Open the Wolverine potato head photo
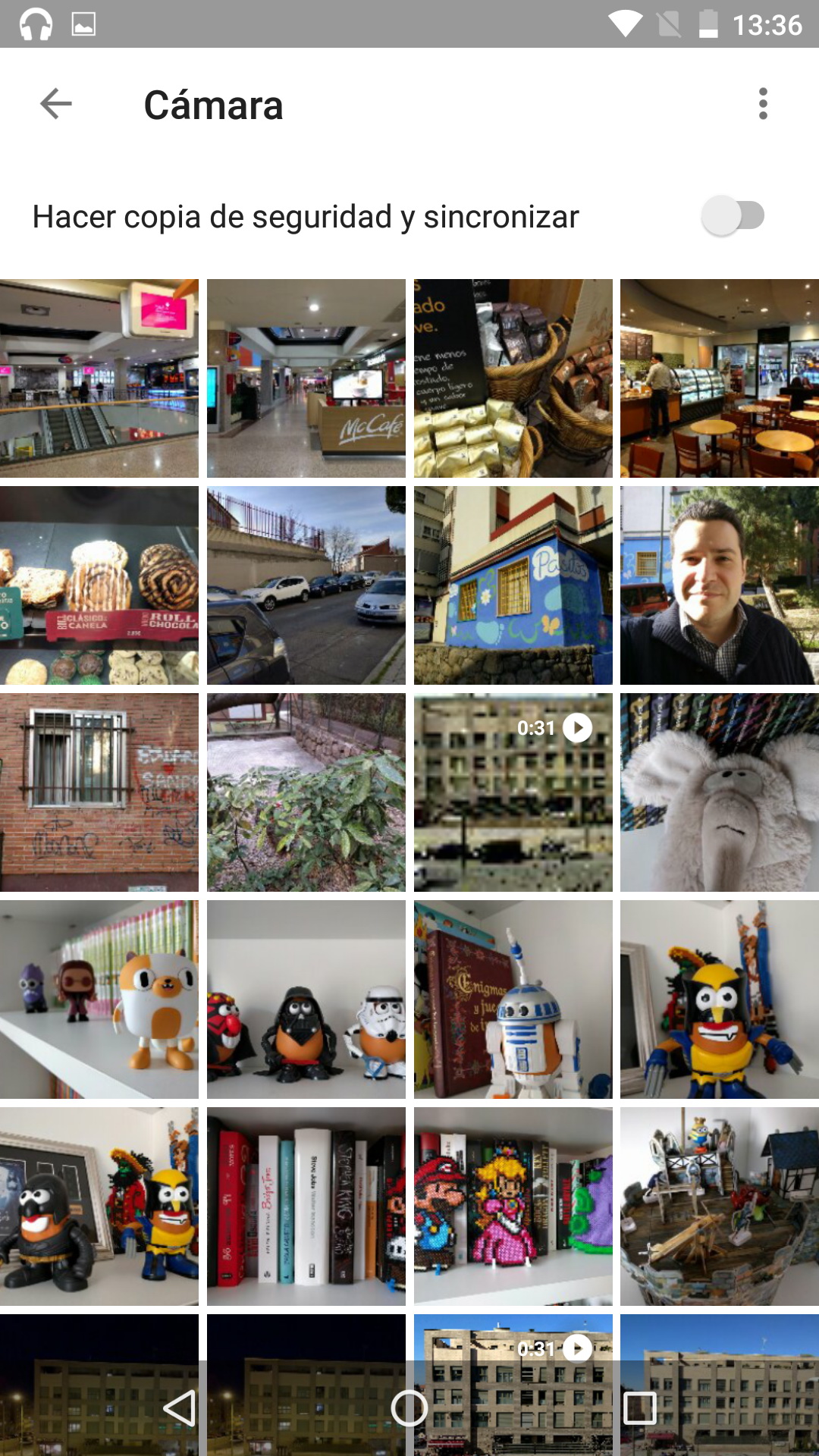This screenshot has height=1456, width=819. tap(719, 999)
